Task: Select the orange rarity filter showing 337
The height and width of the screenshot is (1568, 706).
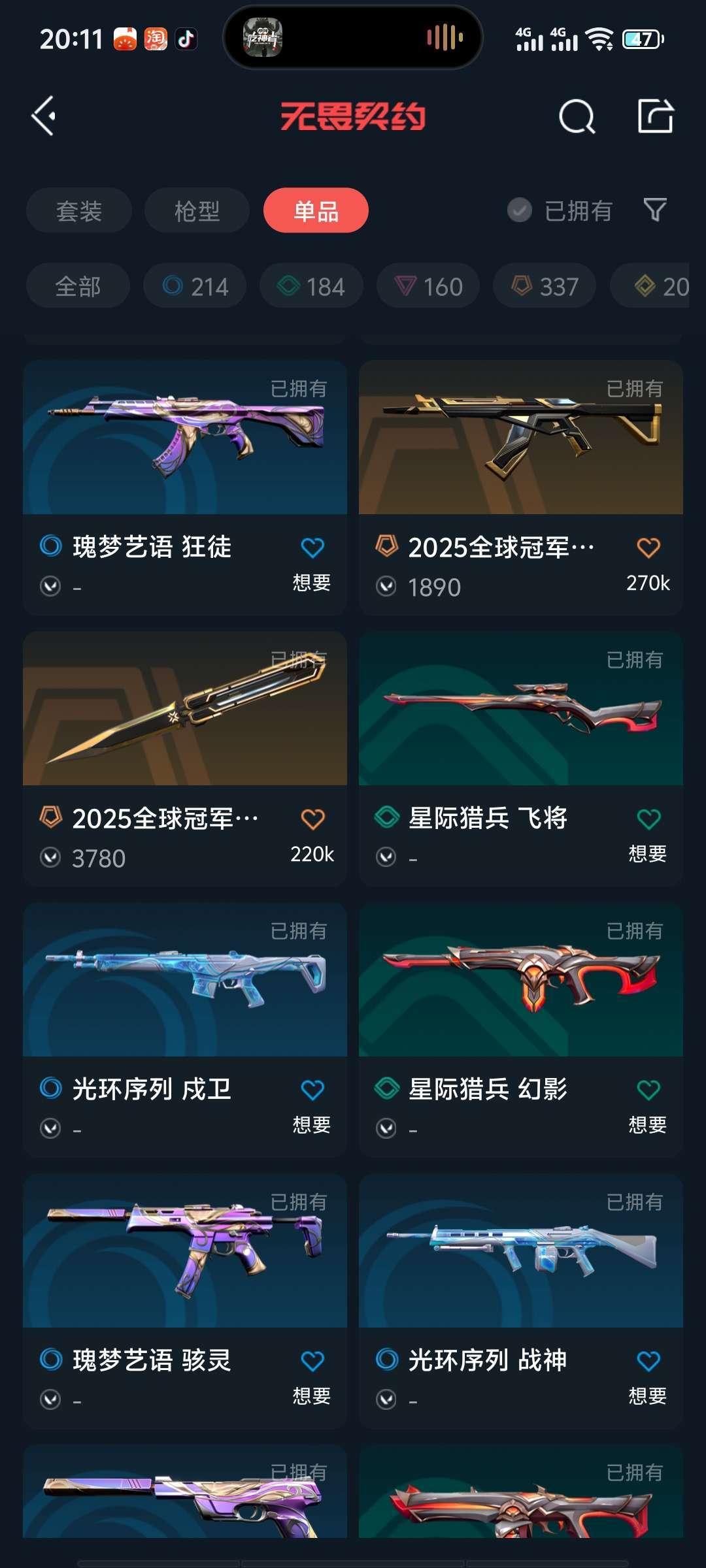Action: [x=543, y=286]
